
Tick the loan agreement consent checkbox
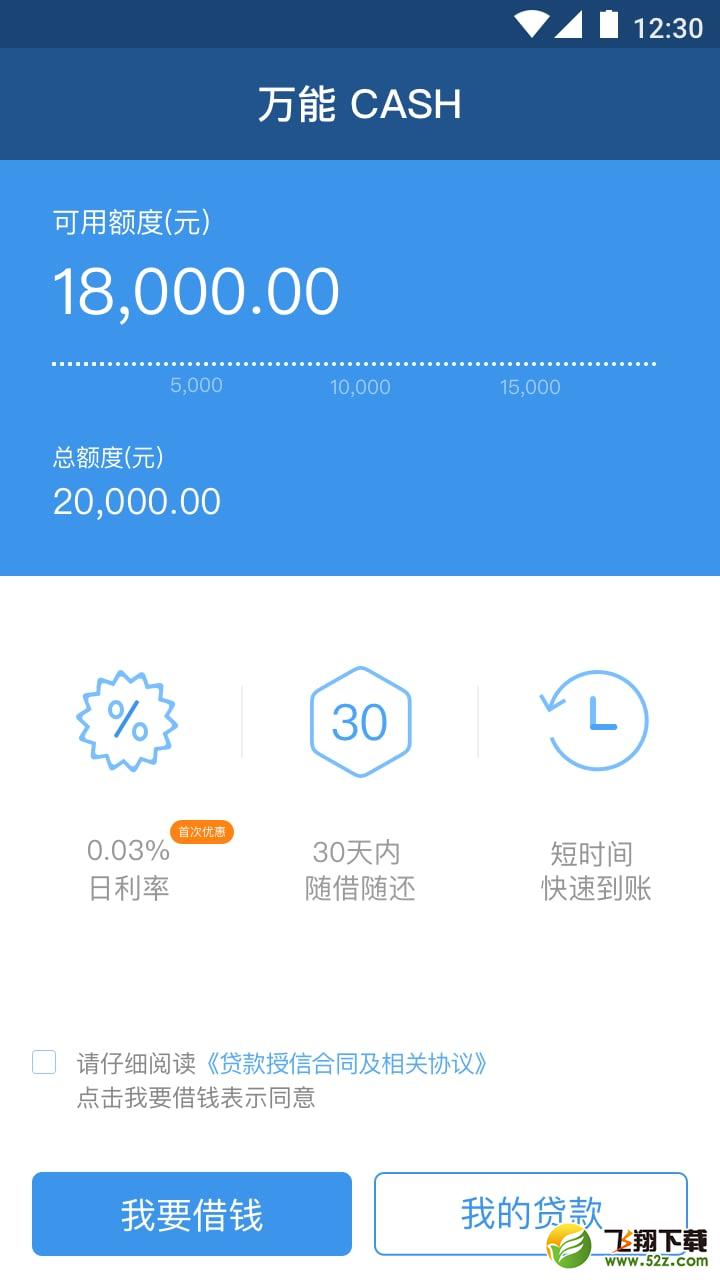44,1062
